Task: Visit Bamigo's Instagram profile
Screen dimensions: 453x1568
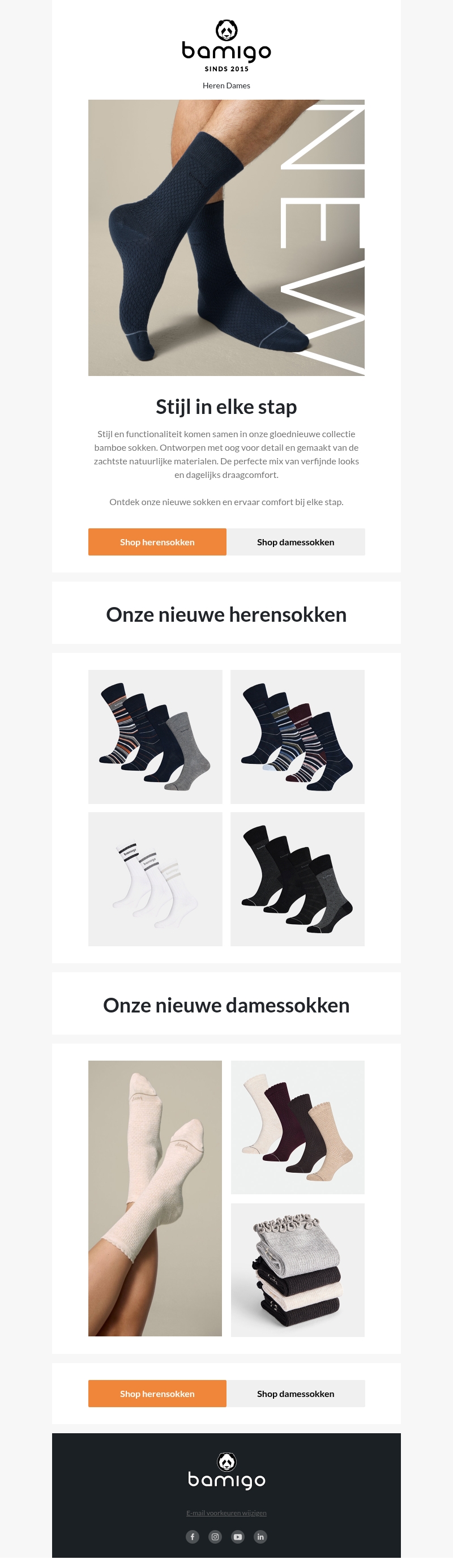Action: pyautogui.click(x=215, y=1536)
